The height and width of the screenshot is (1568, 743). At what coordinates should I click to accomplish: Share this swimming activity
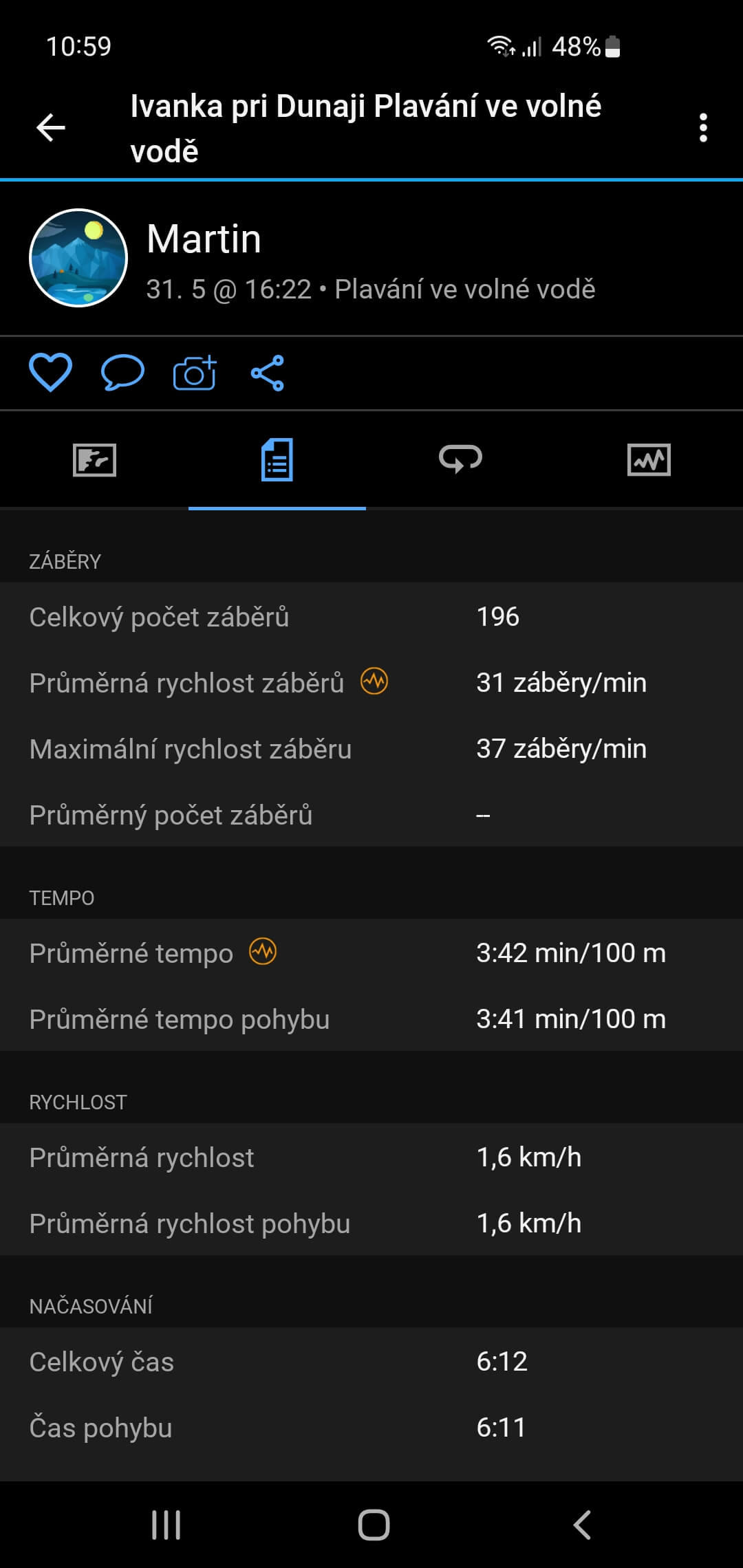click(x=268, y=373)
